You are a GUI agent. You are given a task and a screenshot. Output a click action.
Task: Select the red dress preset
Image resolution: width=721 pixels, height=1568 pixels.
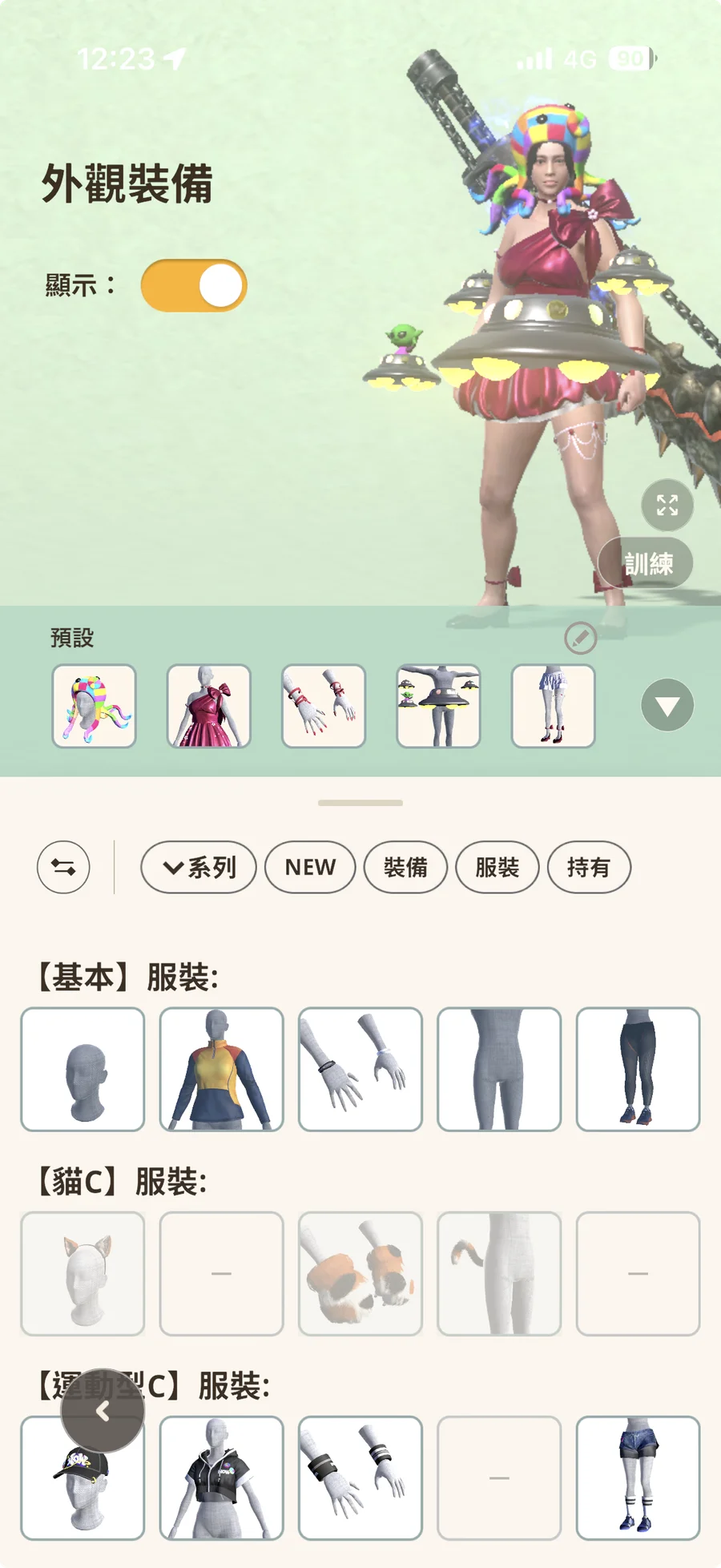[x=209, y=706]
